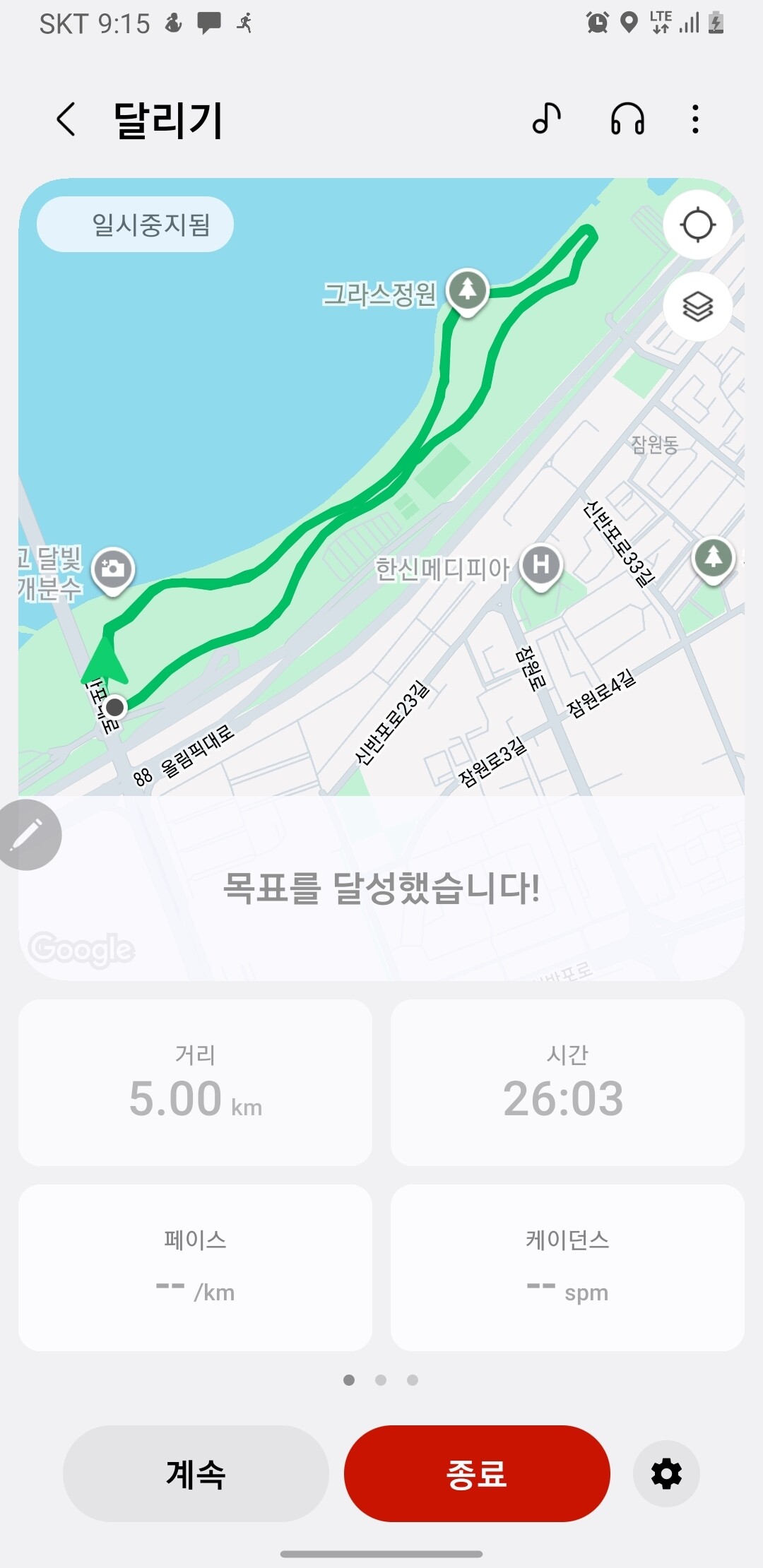This screenshot has width=763, height=1568.
Task: Tap the 한신메디피아 hospital marker
Action: click(541, 565)
